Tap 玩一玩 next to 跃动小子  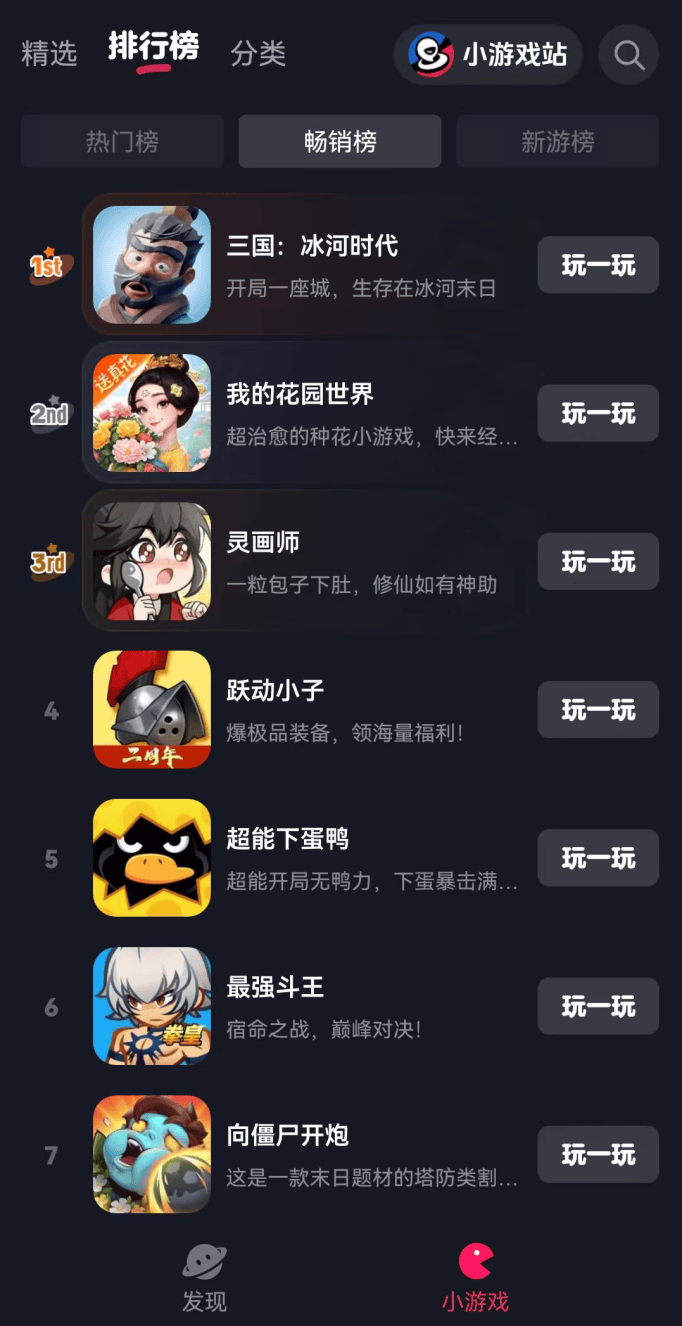pyautogui.click(x=598, y=710)
